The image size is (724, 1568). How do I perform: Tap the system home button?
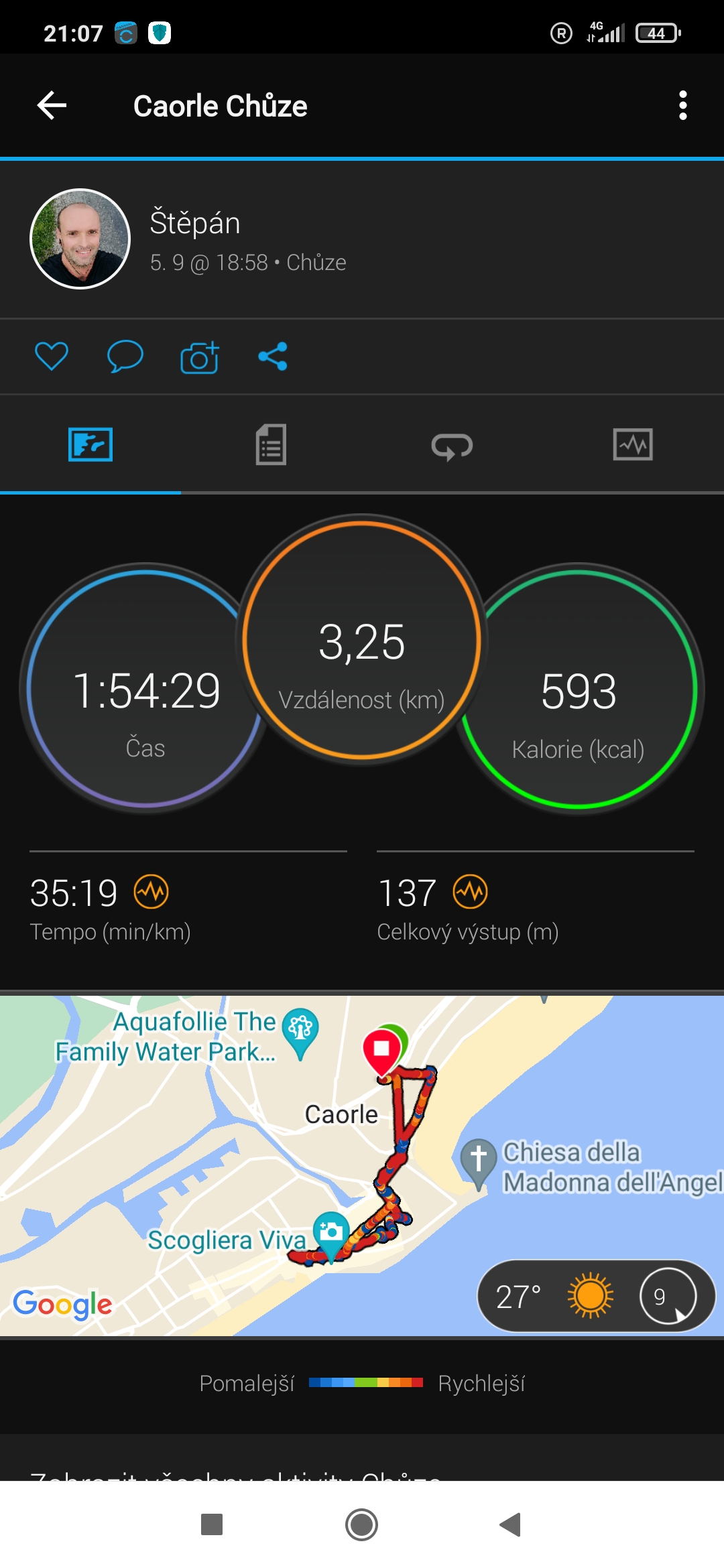point(362,1524)
